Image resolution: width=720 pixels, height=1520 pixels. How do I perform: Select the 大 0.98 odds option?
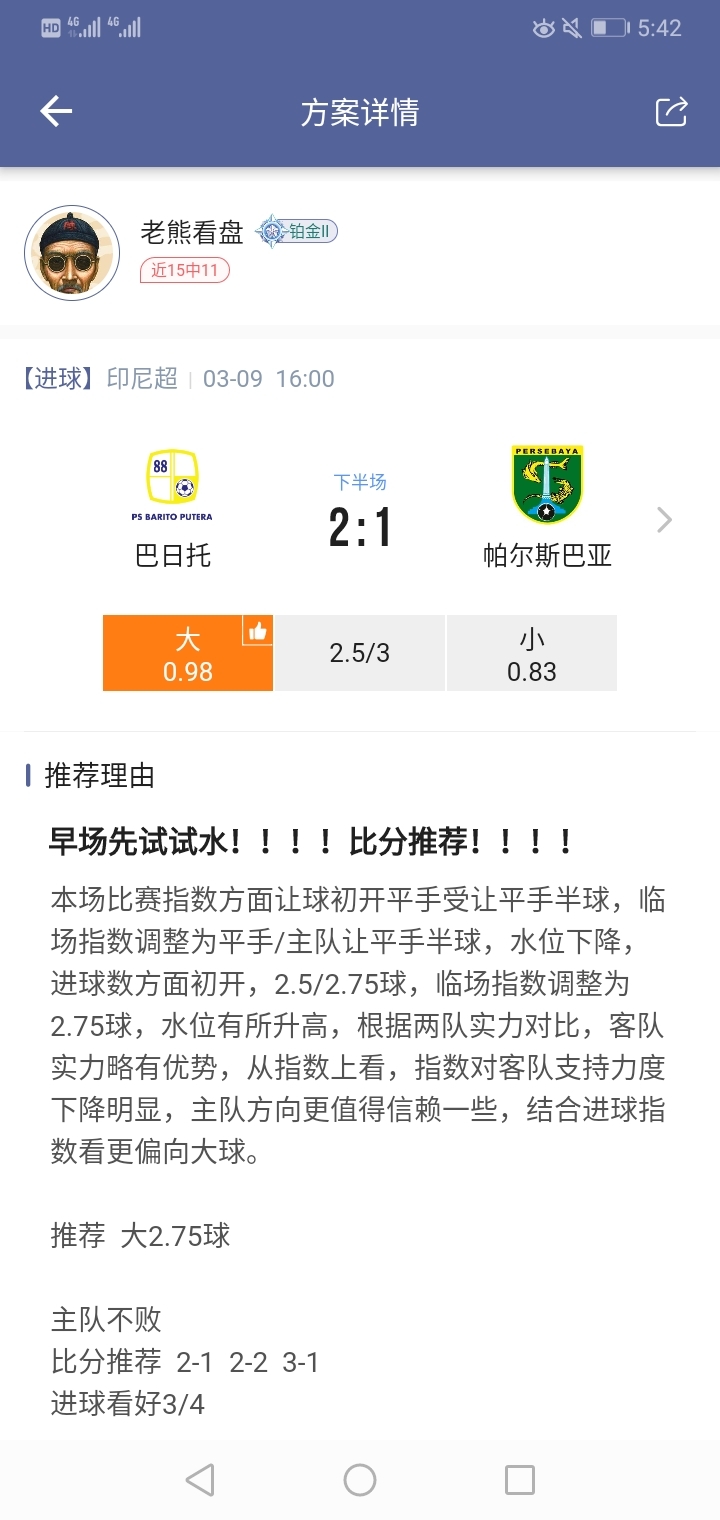(x=188, y=653)
